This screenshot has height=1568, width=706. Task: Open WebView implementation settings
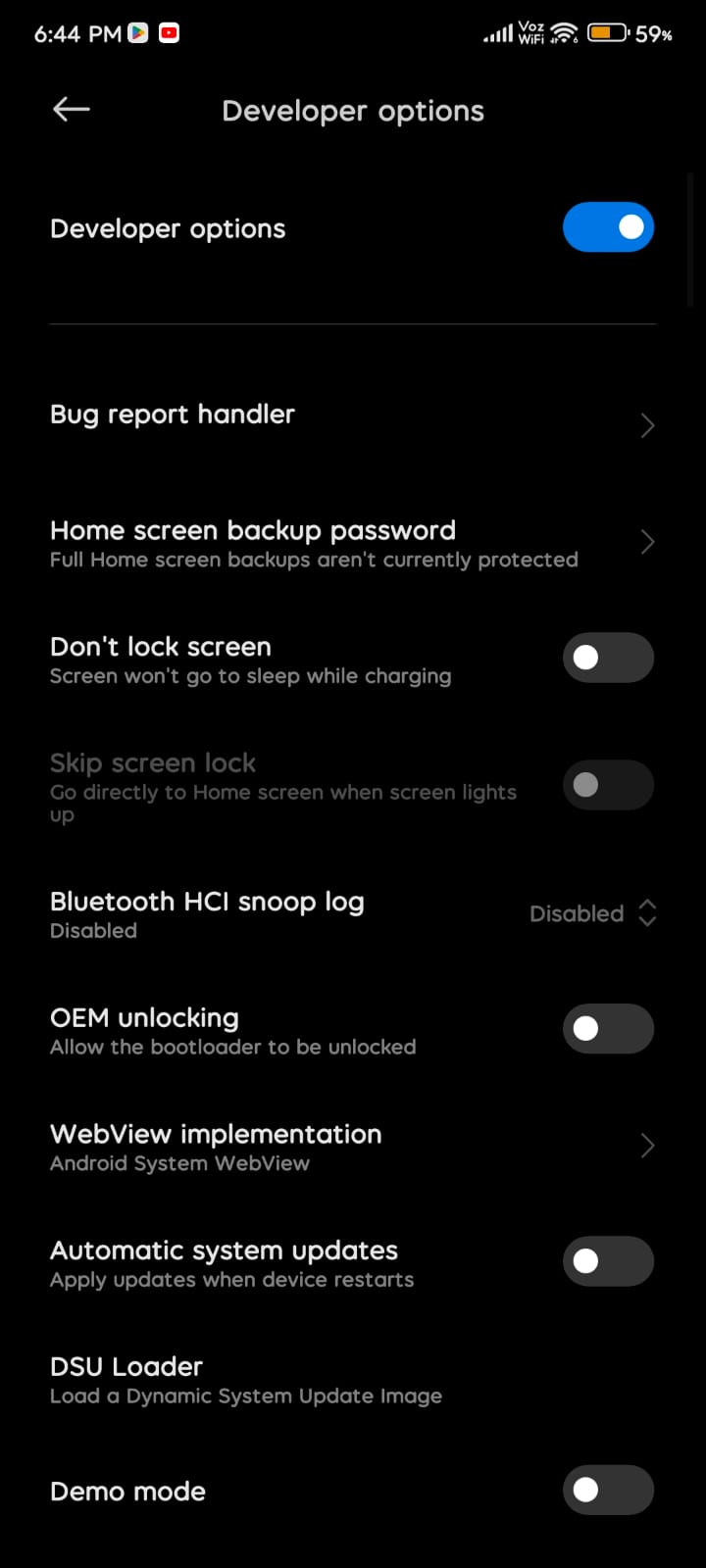(353, 1146)
